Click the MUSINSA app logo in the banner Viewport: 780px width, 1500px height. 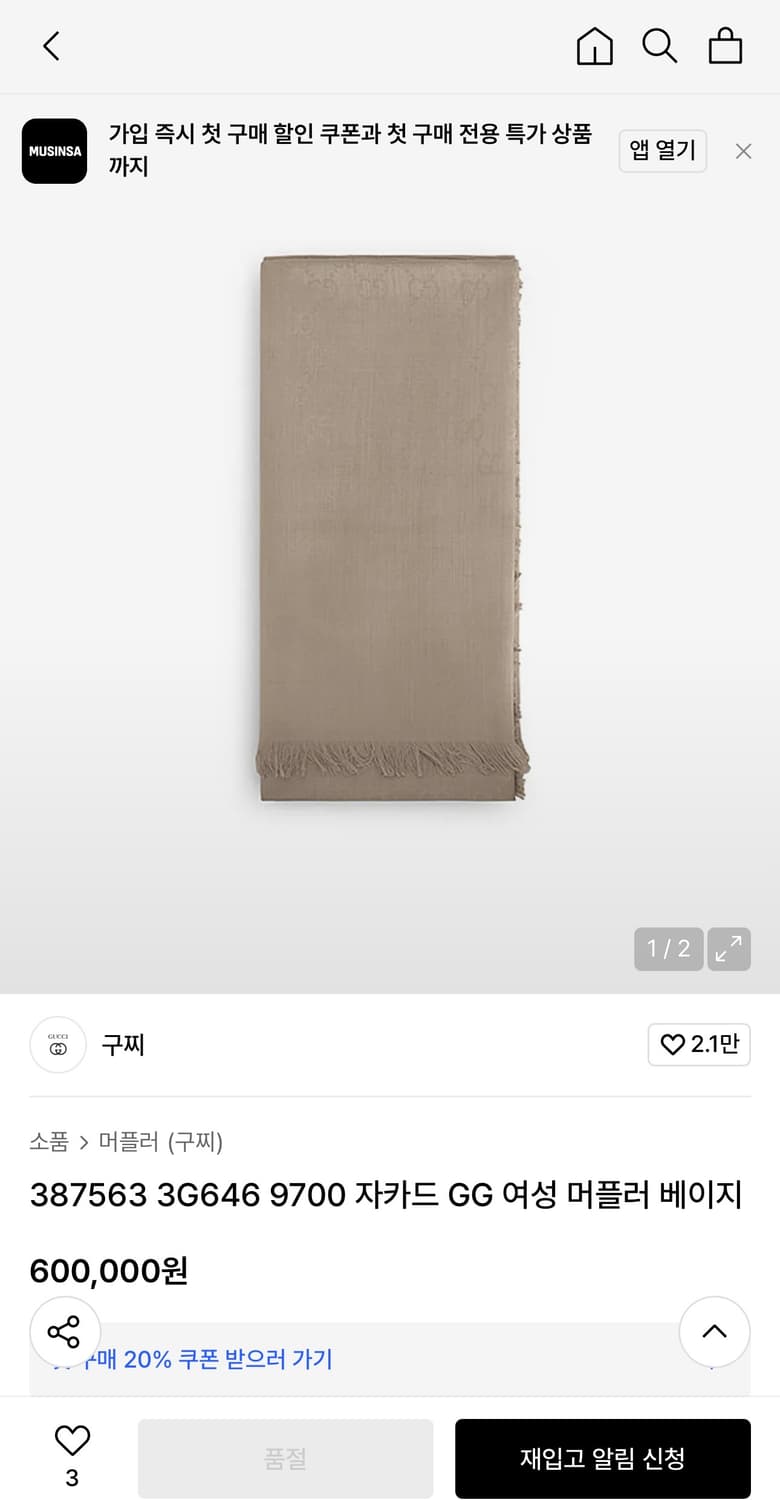click(54, 151)
